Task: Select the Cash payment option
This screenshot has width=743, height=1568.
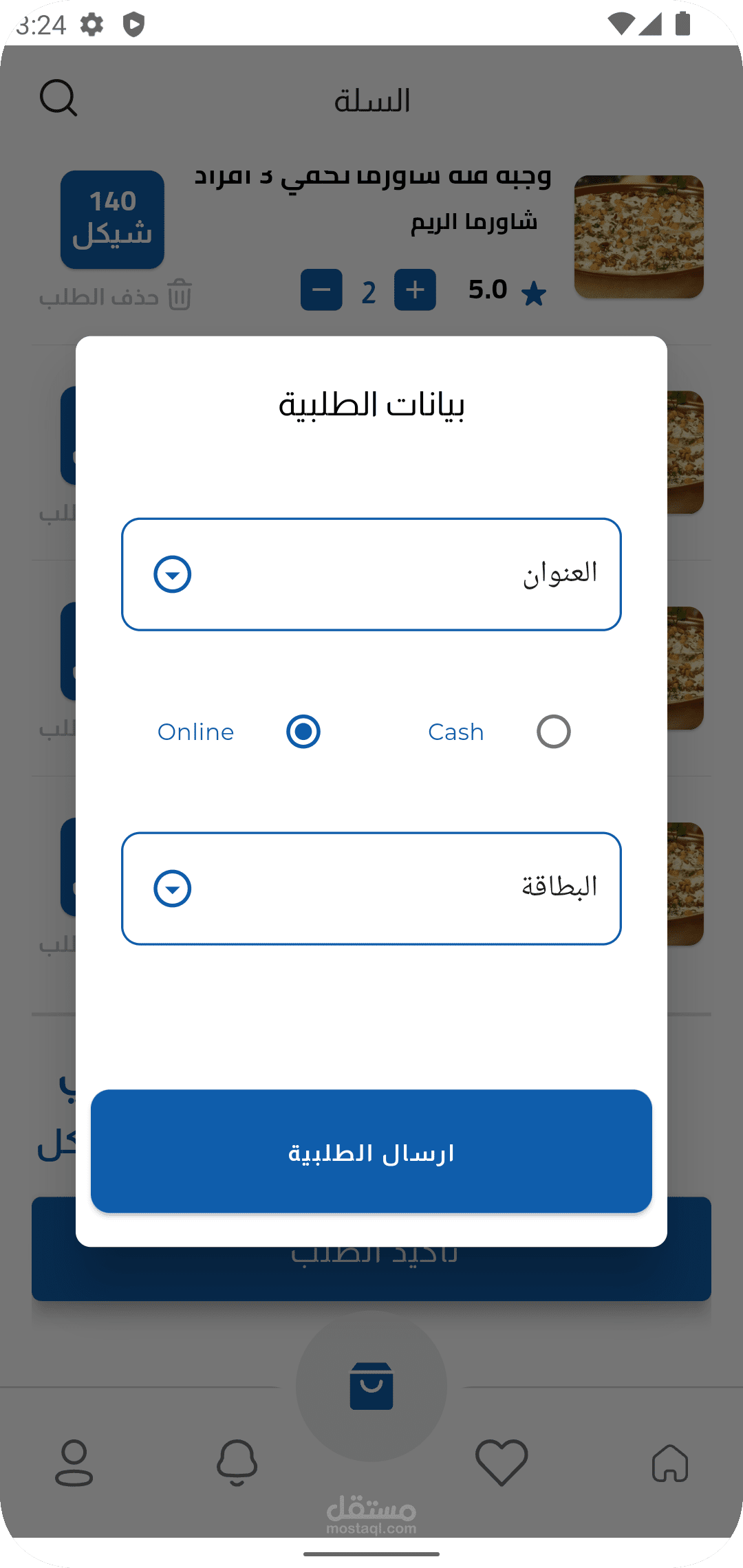Action: click(x=553, y=731)
